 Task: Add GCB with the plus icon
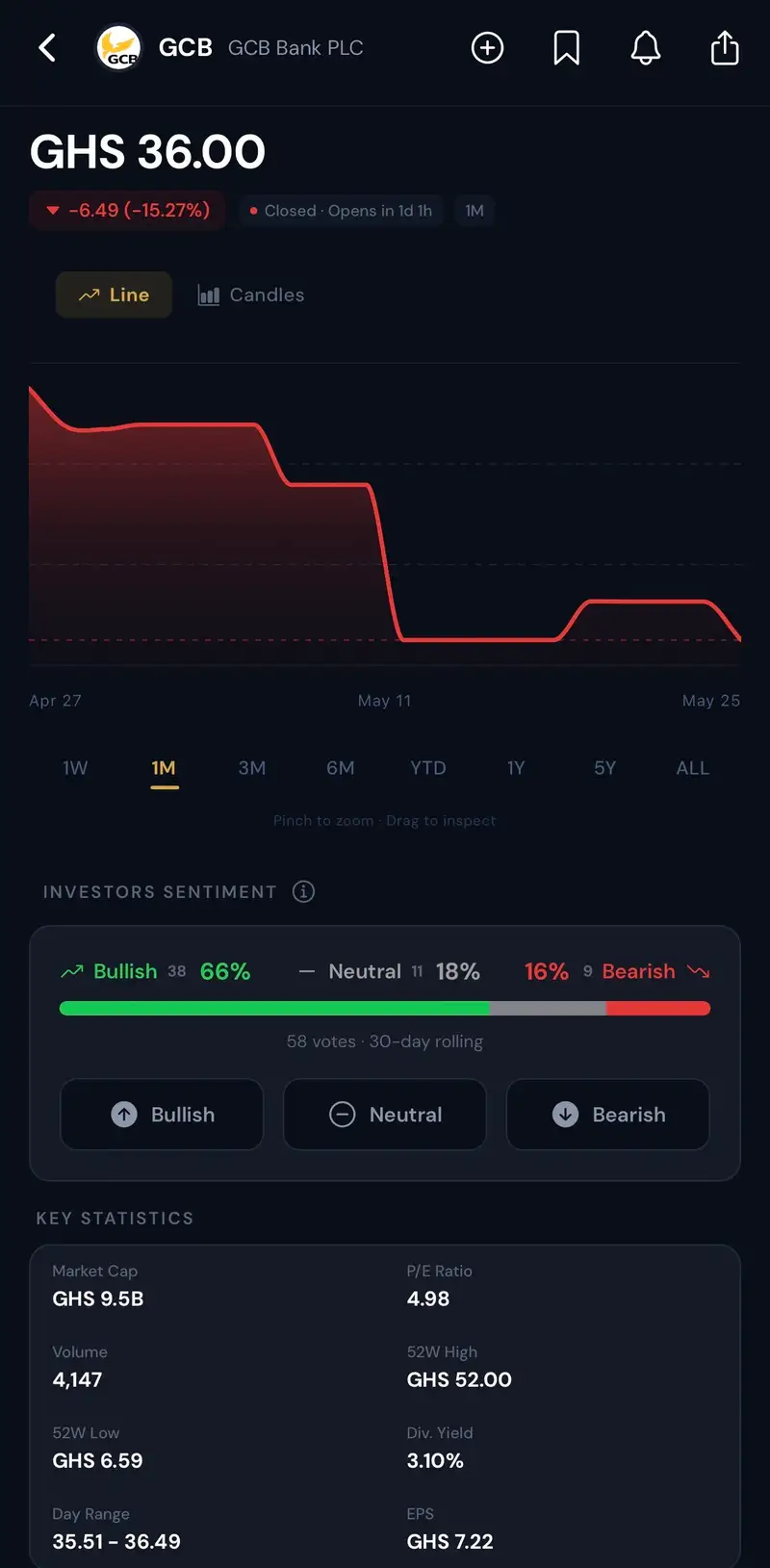(x=487, y=47)
